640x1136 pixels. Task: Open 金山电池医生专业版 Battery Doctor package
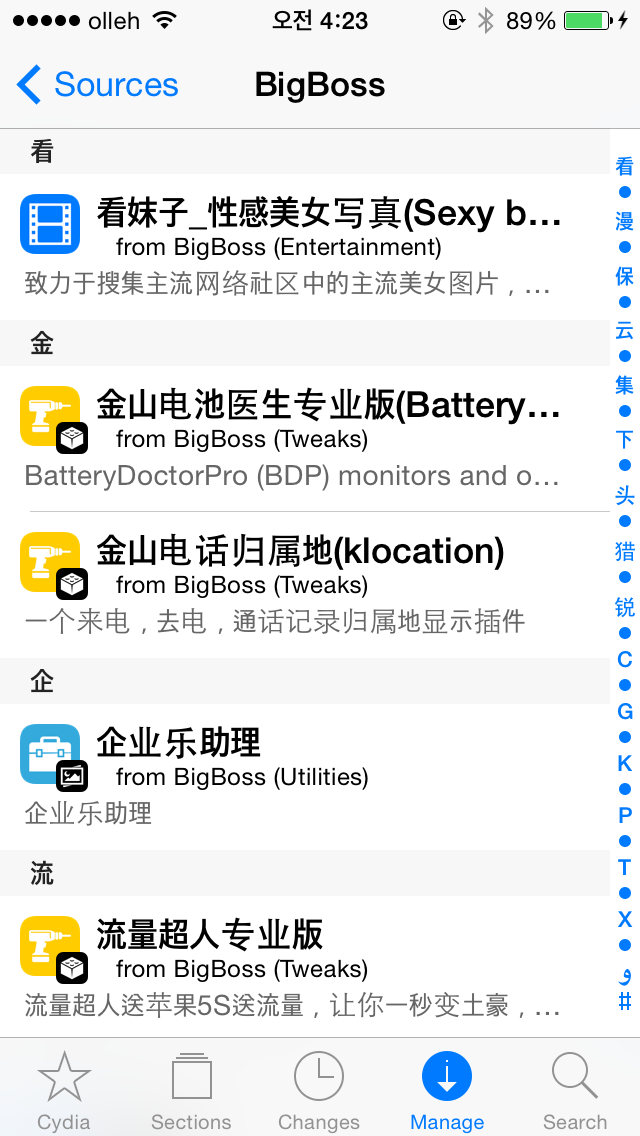coord(304,438)
